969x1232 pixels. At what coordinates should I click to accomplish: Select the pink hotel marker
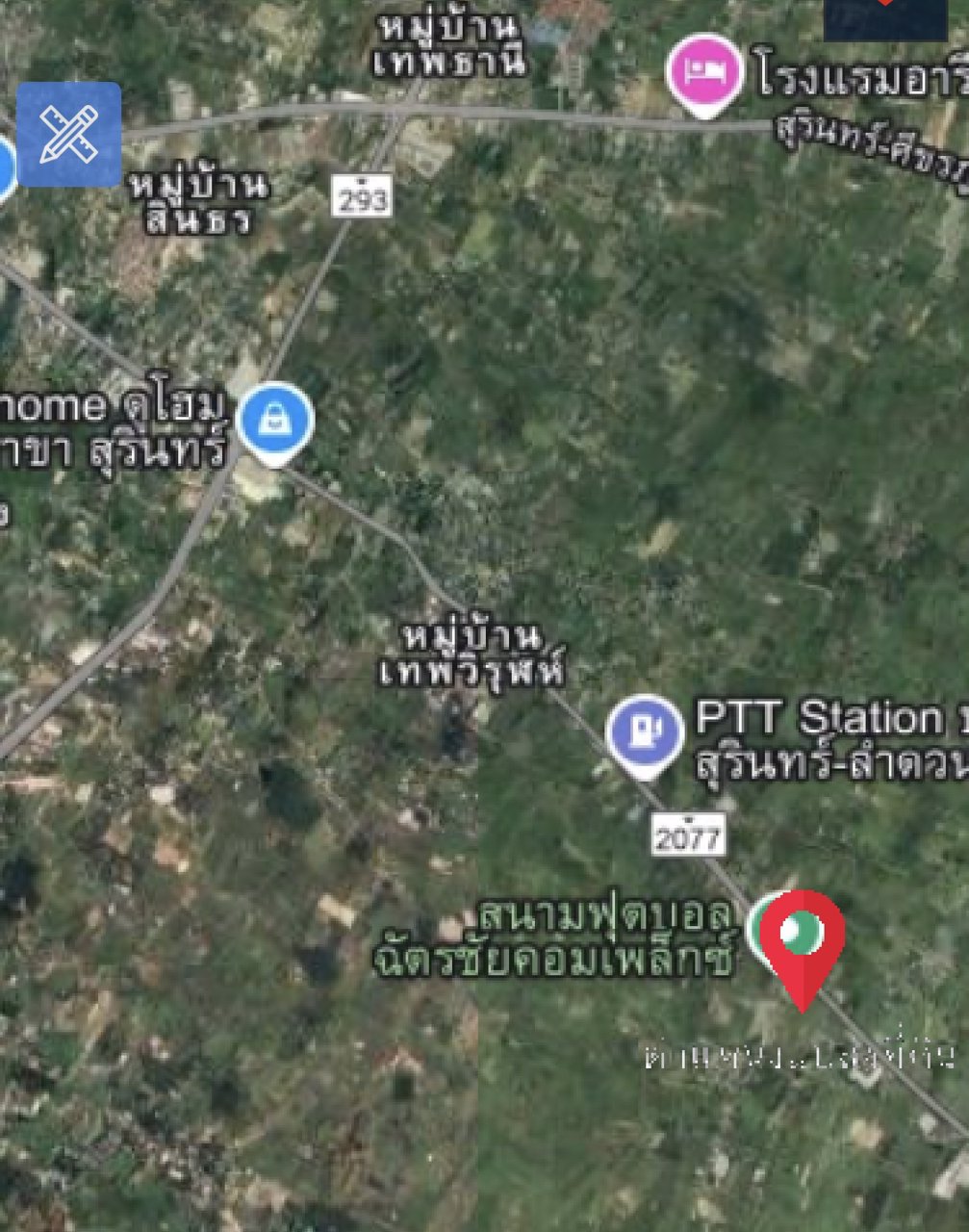(704, 72)
